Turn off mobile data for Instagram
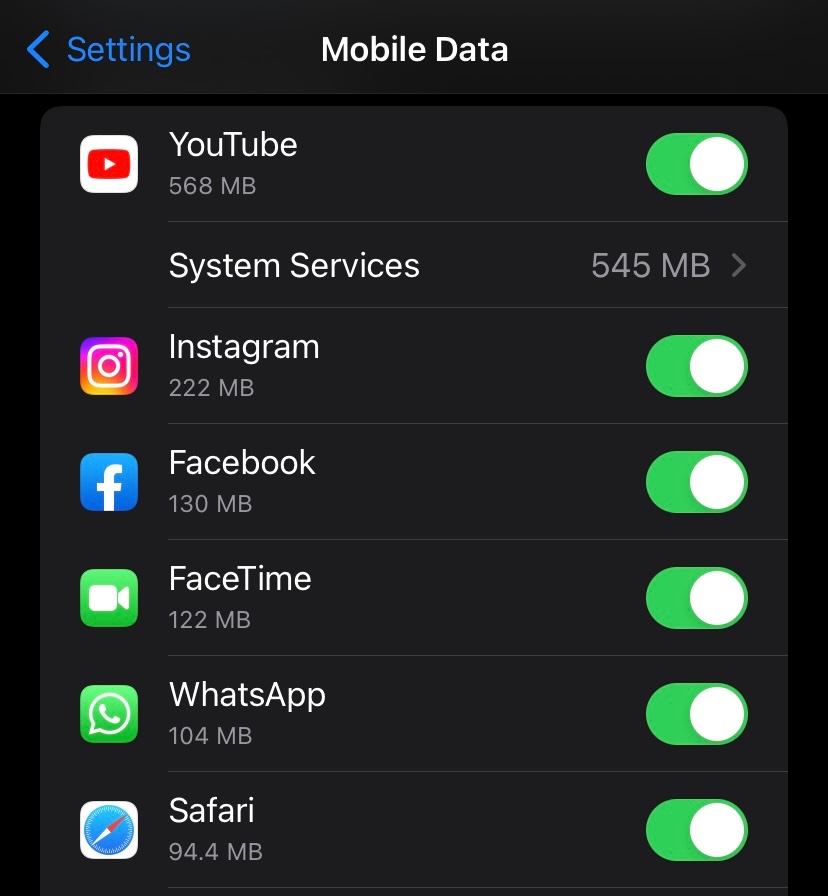This screenshot has height=896, width=828. tap(696, 366)
